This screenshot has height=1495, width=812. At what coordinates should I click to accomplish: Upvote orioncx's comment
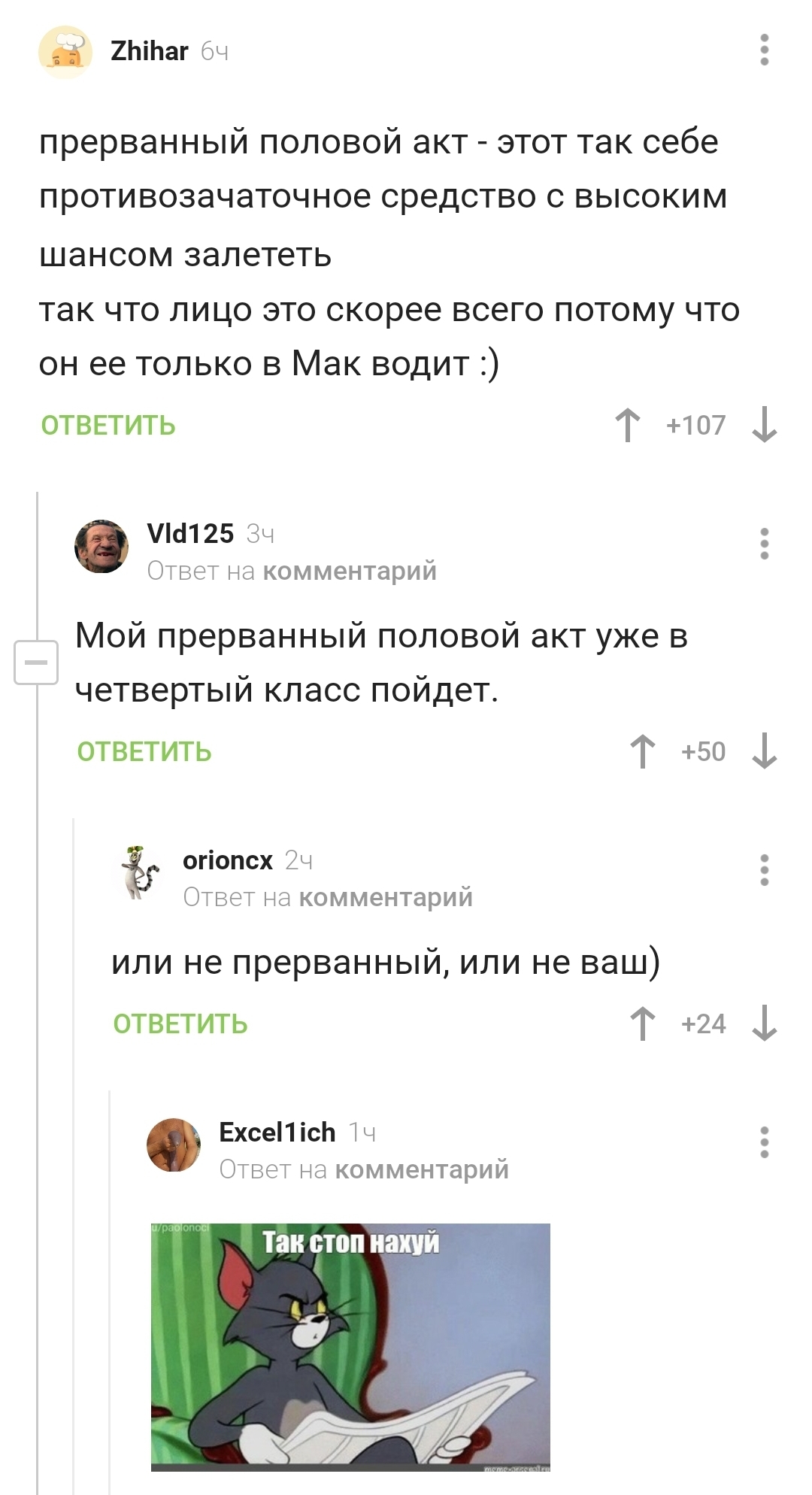642,1023
